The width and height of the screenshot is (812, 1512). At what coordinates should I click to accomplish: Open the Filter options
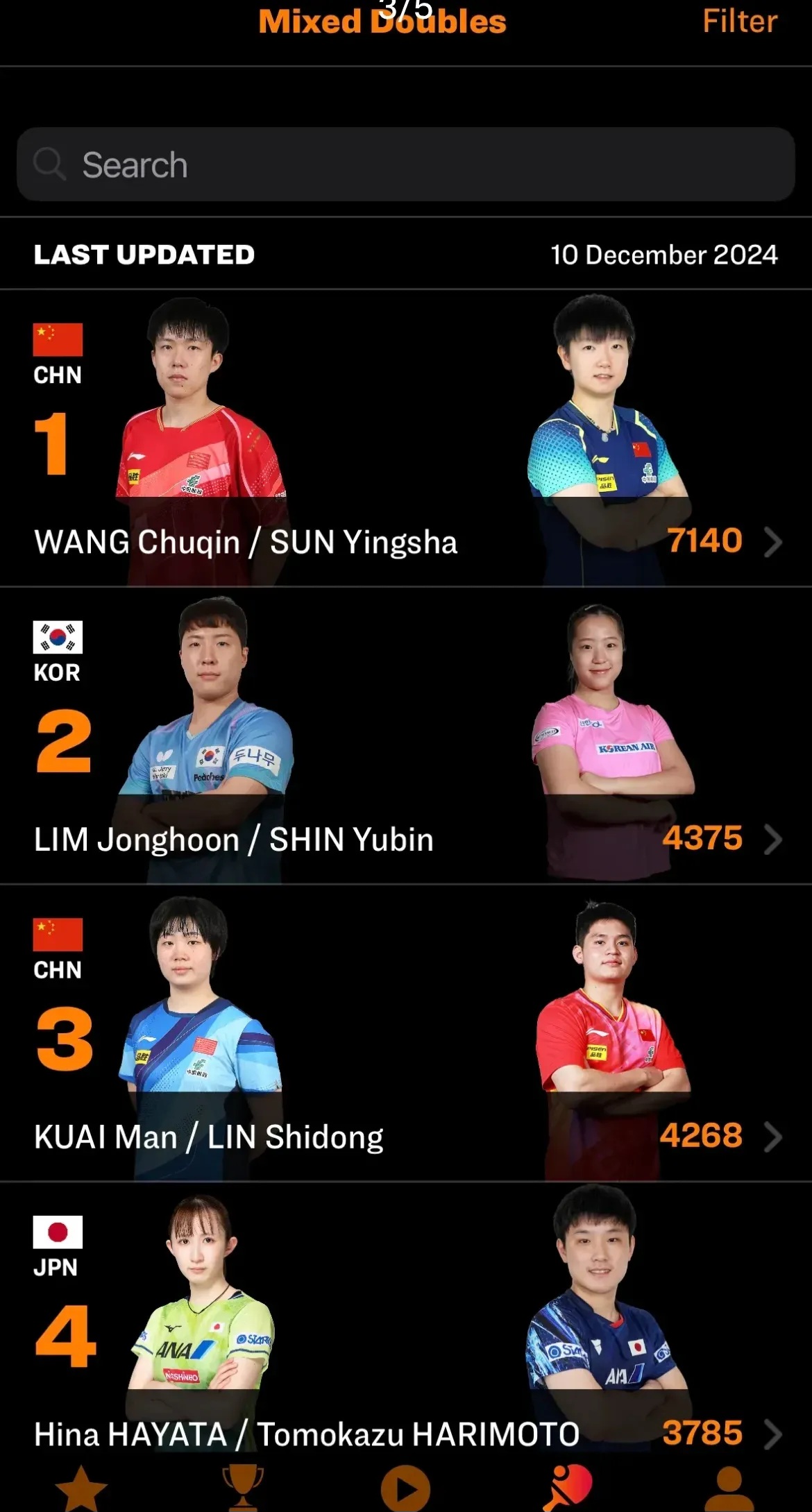[739, 21]
